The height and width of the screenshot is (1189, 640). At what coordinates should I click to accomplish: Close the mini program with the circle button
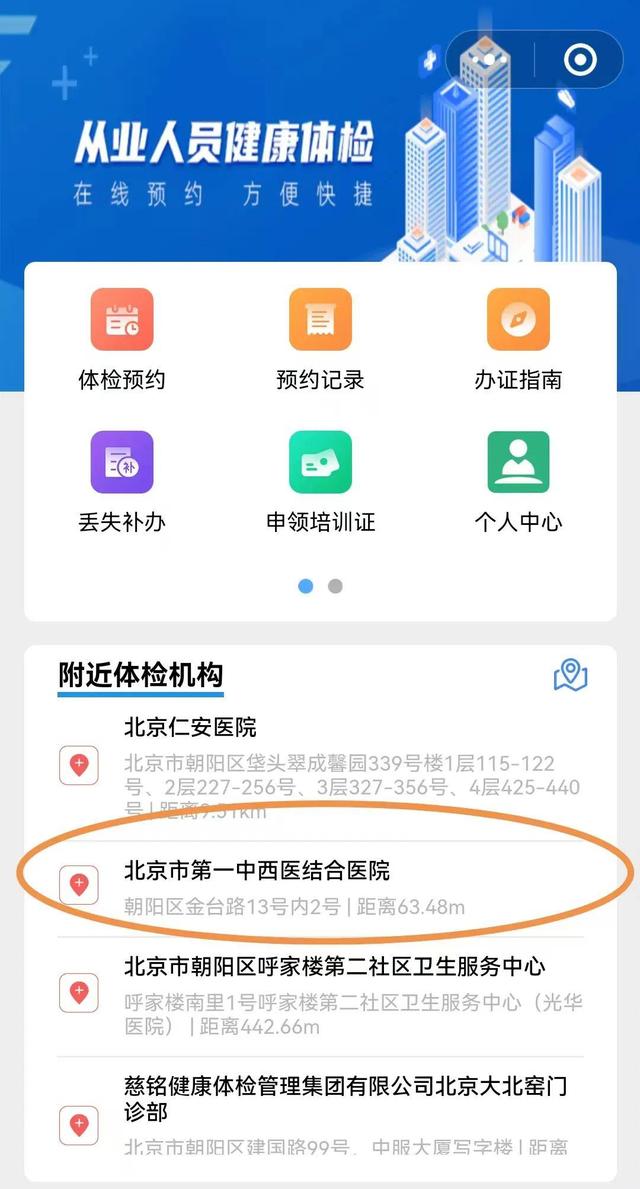pyautogui.click(x=580, y=60)
